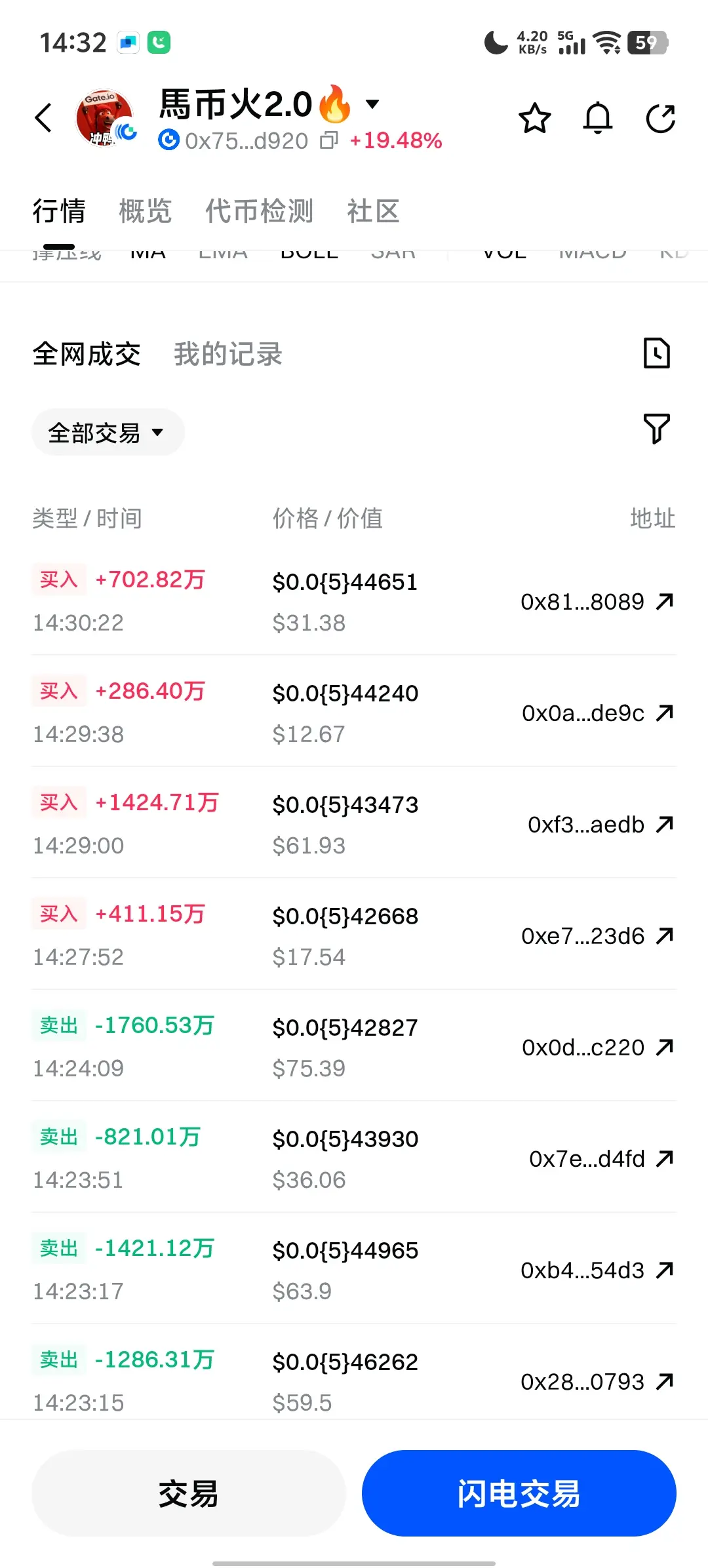Add 馬币火2.0 to favorites star
This screenshot has width=708, height=1568.
(x=535, y=119)
